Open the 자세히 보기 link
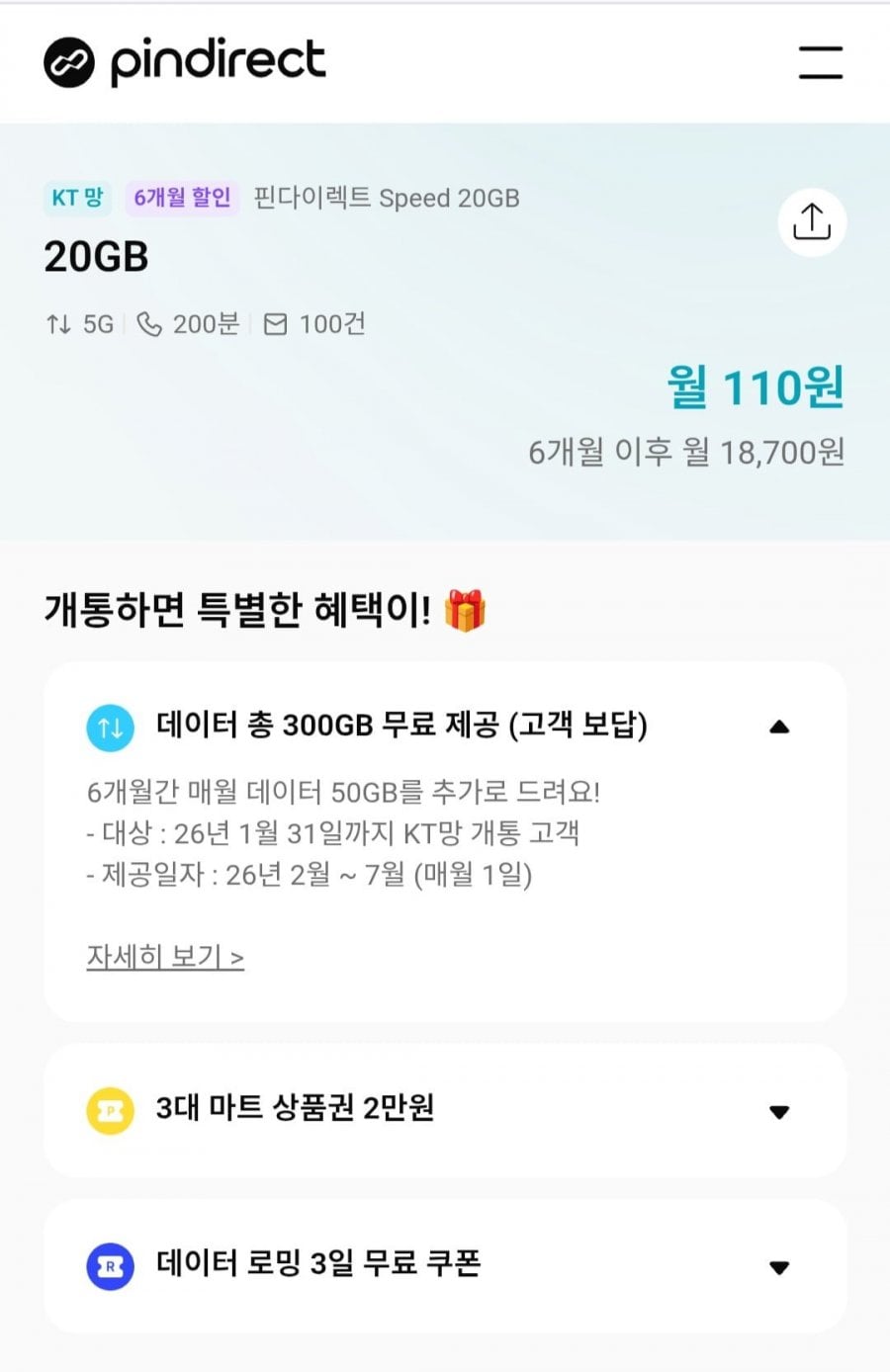This screenshot has height=1372, width=890. [165, 957]
